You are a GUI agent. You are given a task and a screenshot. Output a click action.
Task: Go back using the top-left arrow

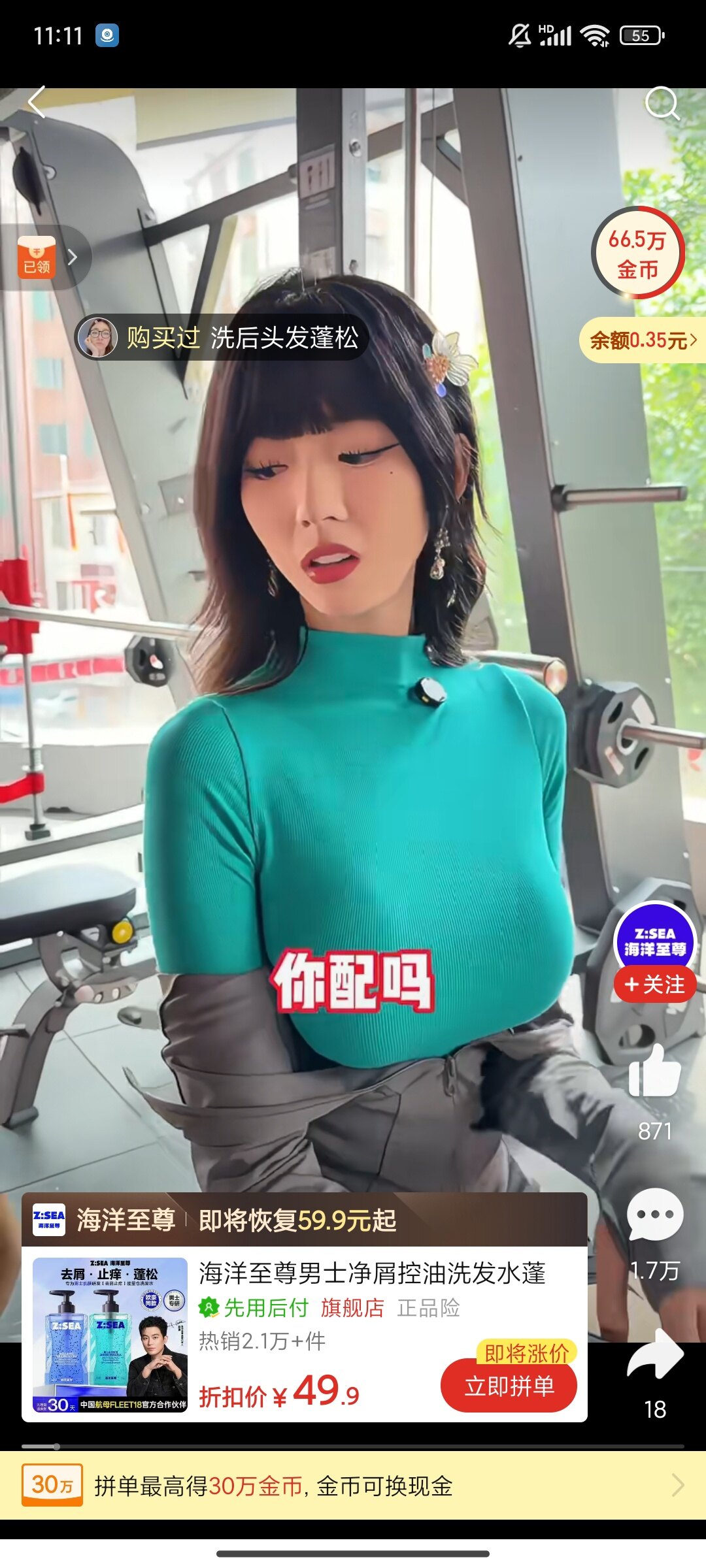tap(37, 103)
